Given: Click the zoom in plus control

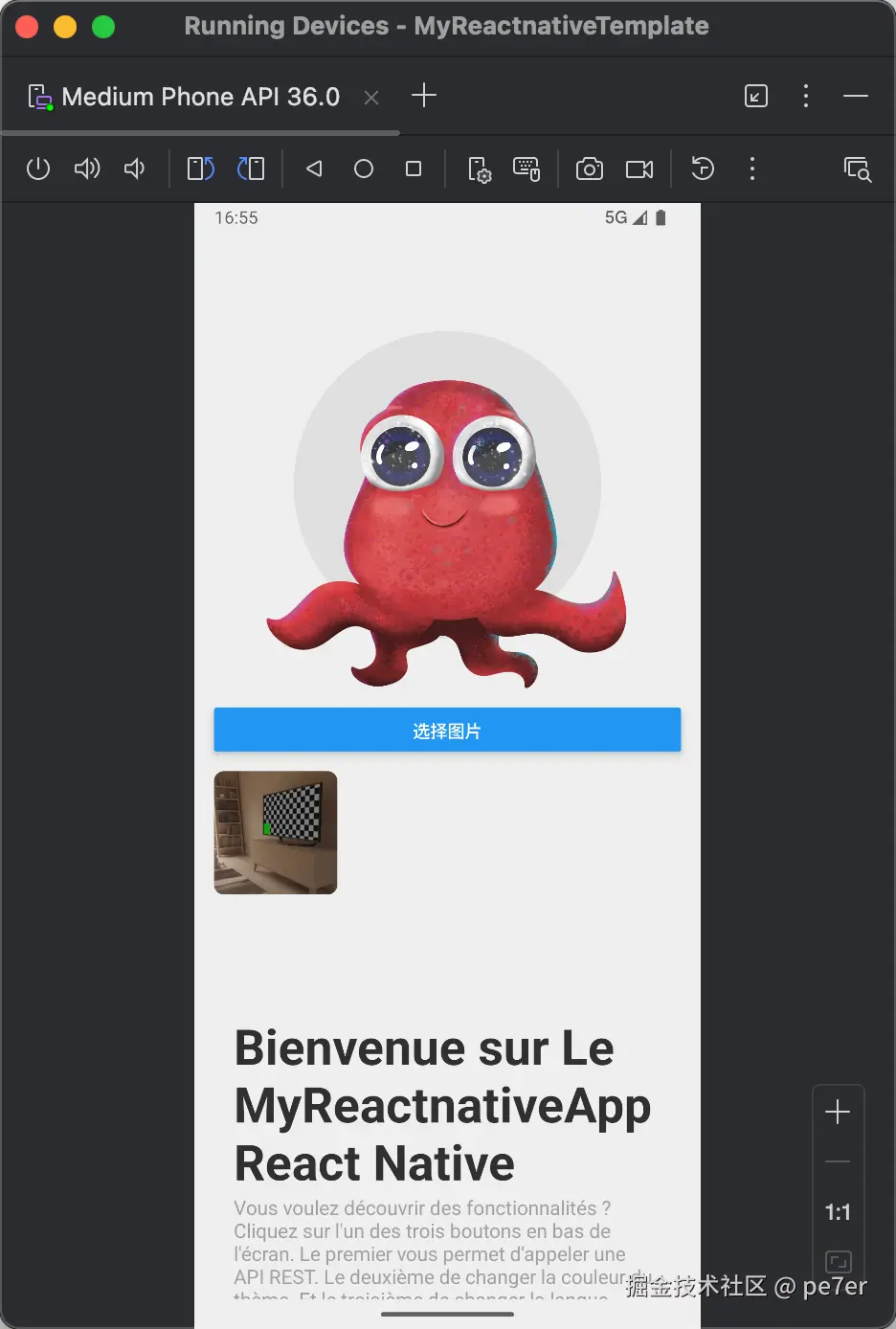Looking at the screenshot, I should (x=838, y=1112).
